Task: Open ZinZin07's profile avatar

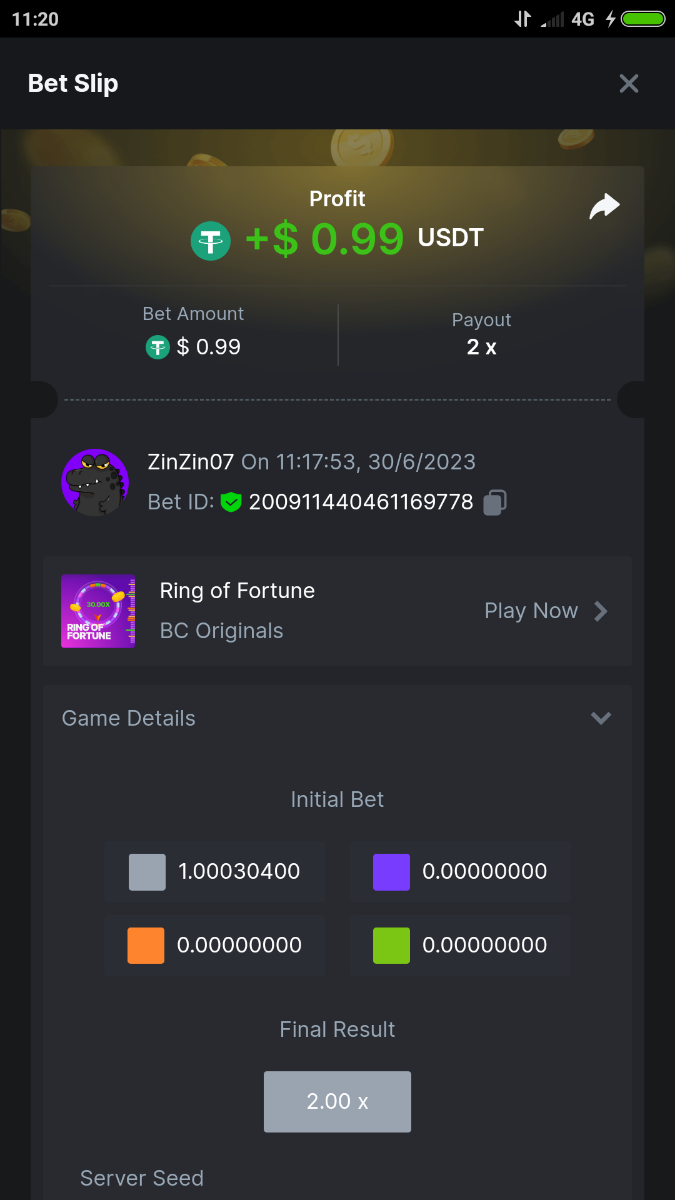Action: 95,483
